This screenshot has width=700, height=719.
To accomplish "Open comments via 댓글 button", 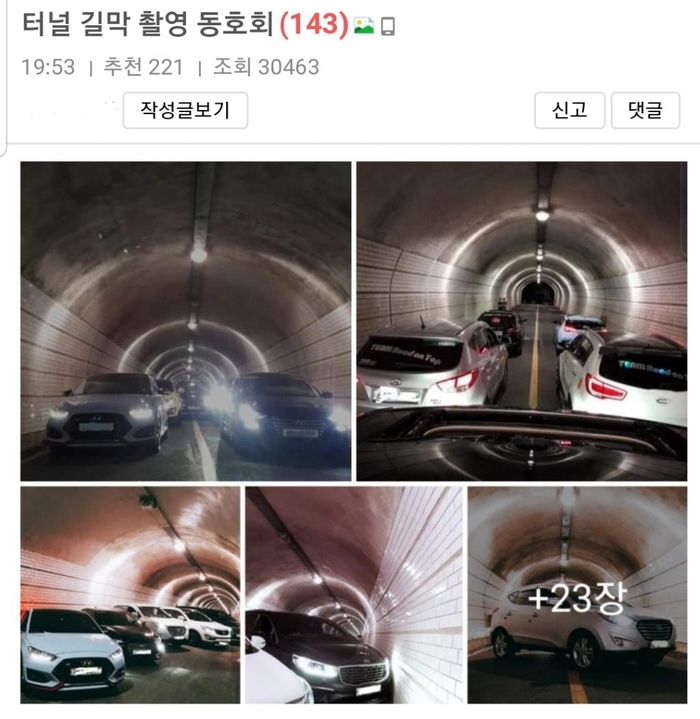I will 645,110.
